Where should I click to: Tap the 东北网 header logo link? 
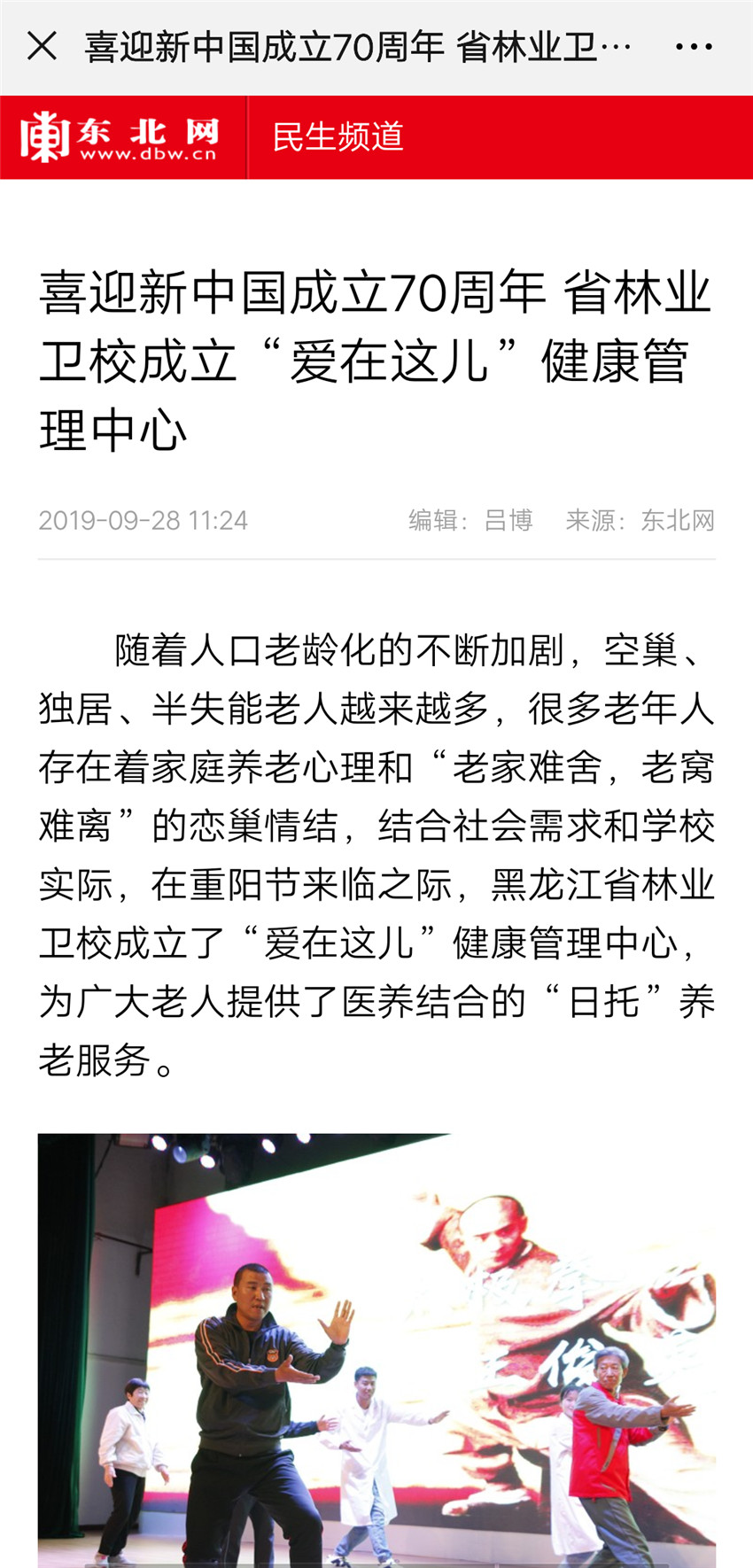[120, 137]
